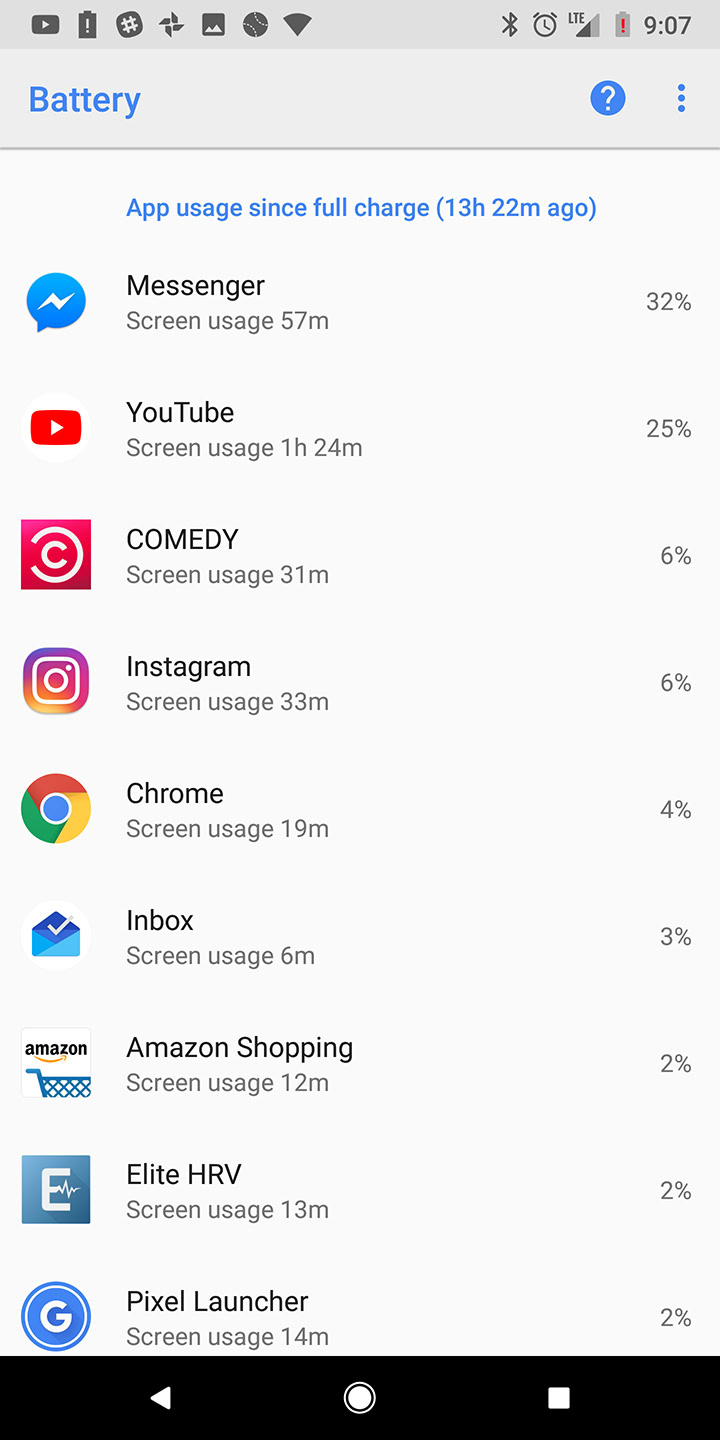Tap the Chrome usage row
This screenshot has width=720, height=1440.
(x=360, y=810)
